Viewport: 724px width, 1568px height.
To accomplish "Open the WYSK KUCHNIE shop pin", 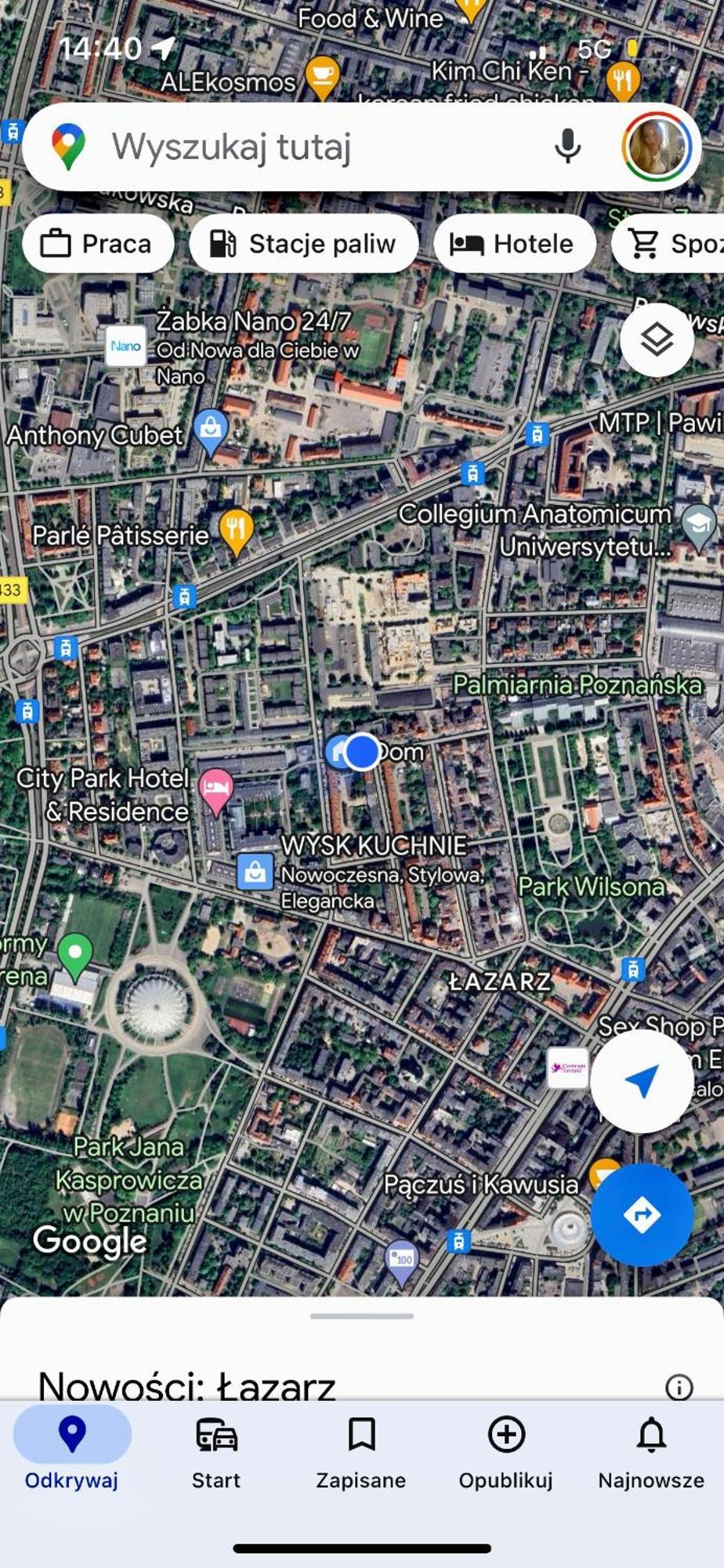I will 255,872.
